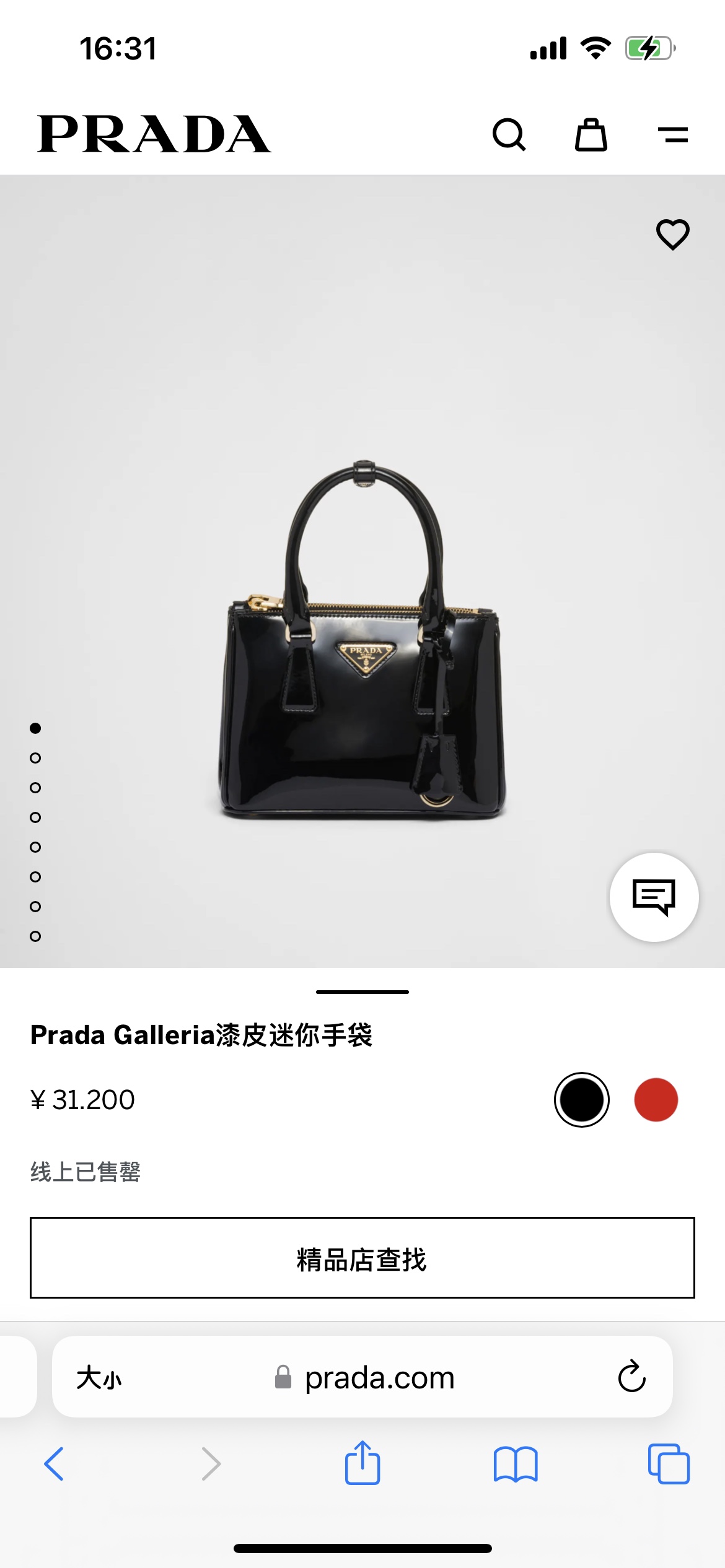Open the search icon in the header
Screen dimensions: 725x1568
click(509, 134)
